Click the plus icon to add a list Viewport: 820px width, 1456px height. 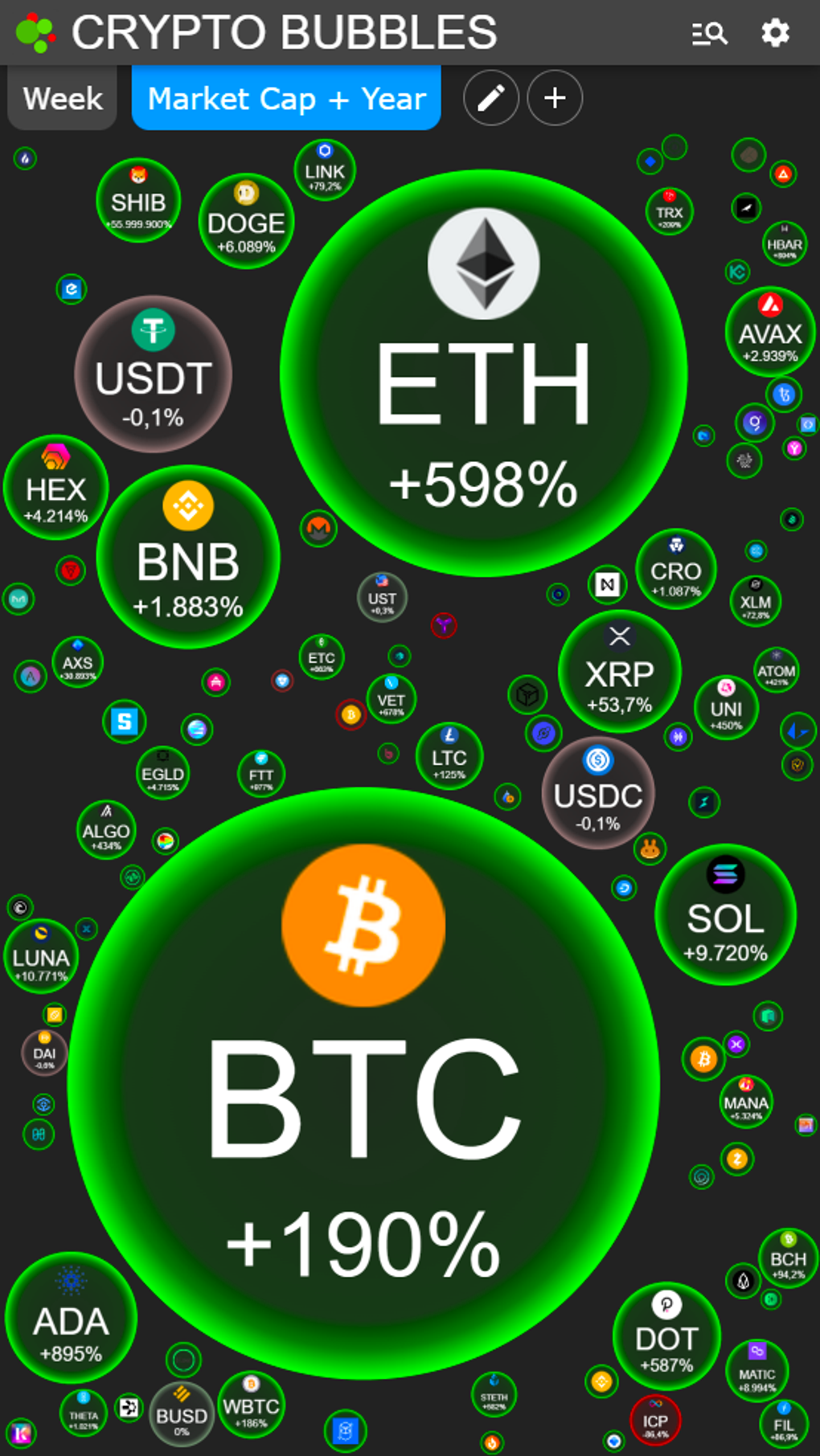pos(554,97)
